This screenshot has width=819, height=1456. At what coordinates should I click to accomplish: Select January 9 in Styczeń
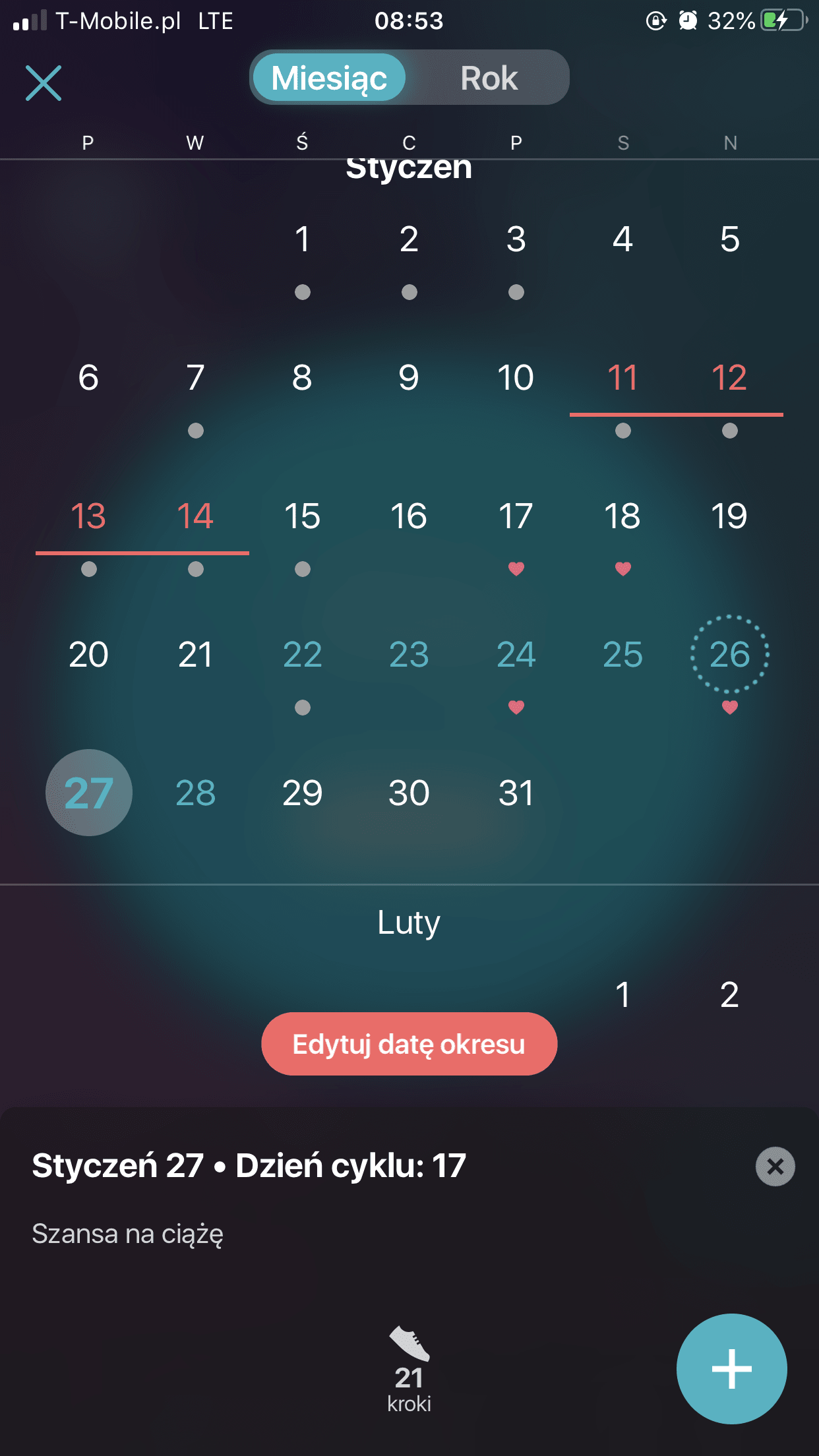click(409, 378)
